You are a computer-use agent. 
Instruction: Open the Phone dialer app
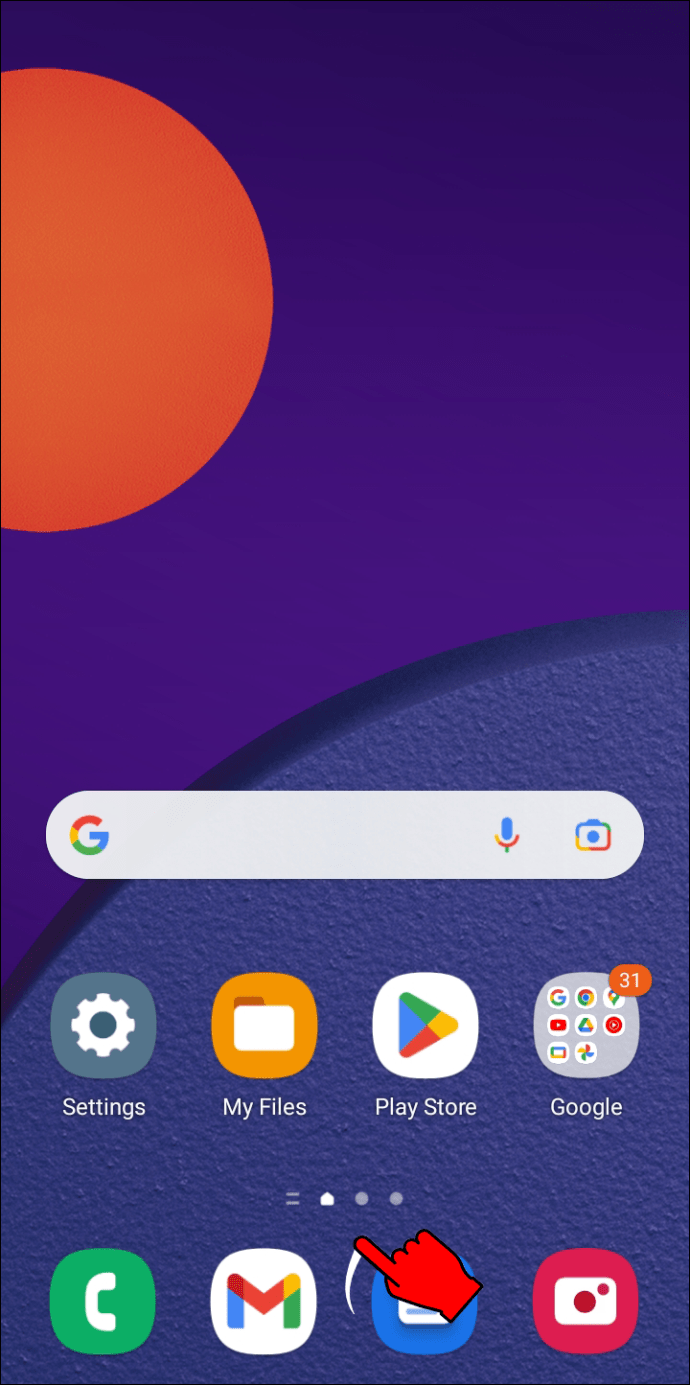click(103, 1300)
